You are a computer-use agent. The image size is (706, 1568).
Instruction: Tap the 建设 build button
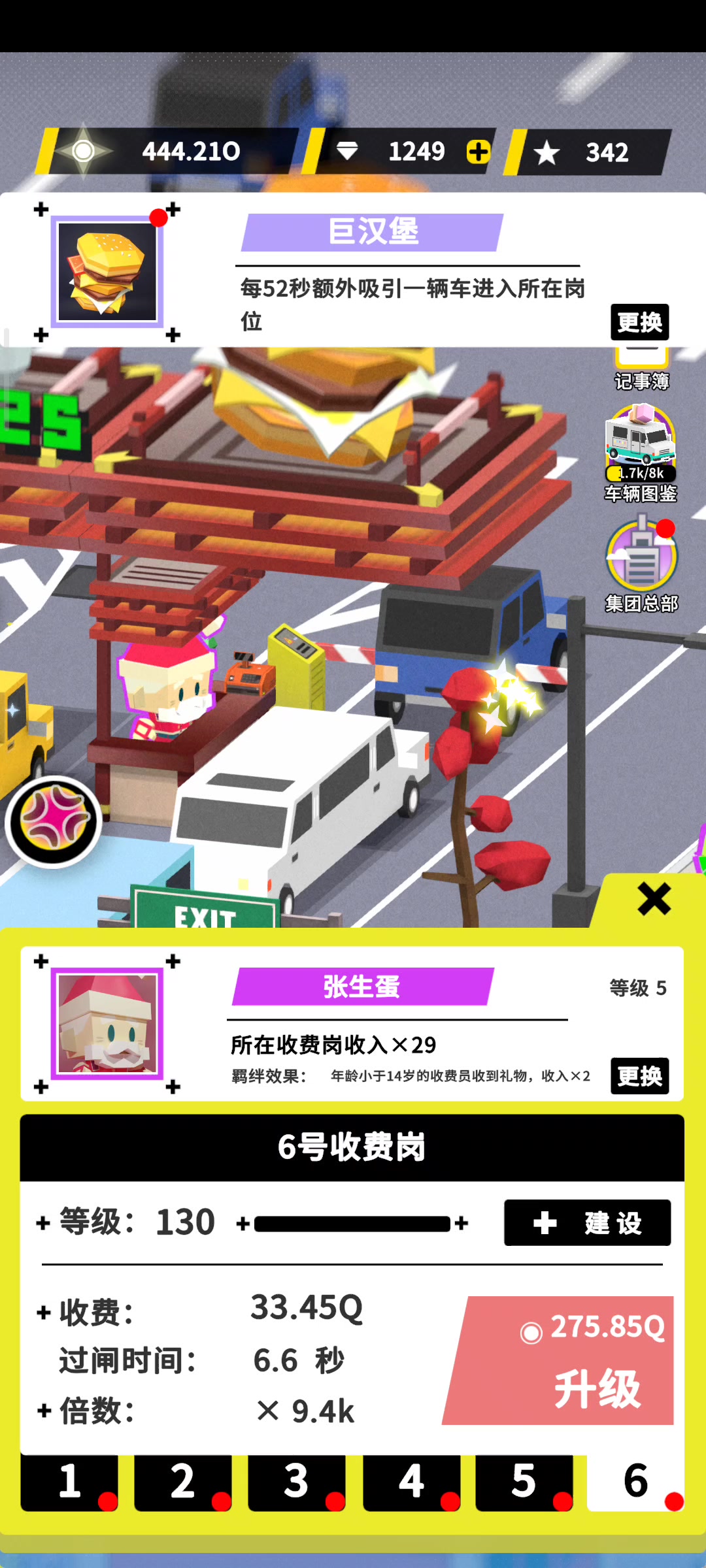(x=587, y=1222)
